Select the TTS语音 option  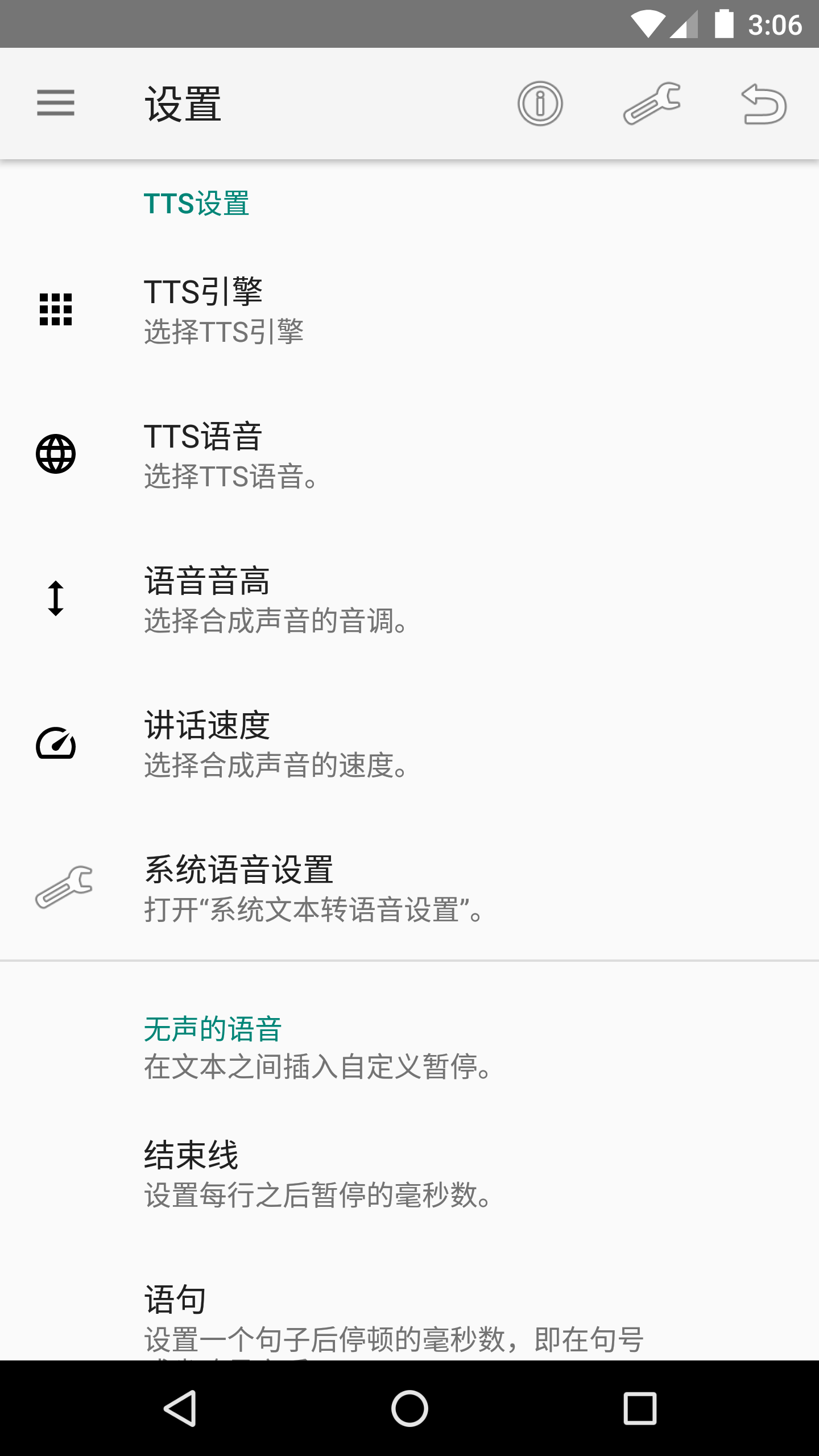pyautogui.click(x=409, y=454)
